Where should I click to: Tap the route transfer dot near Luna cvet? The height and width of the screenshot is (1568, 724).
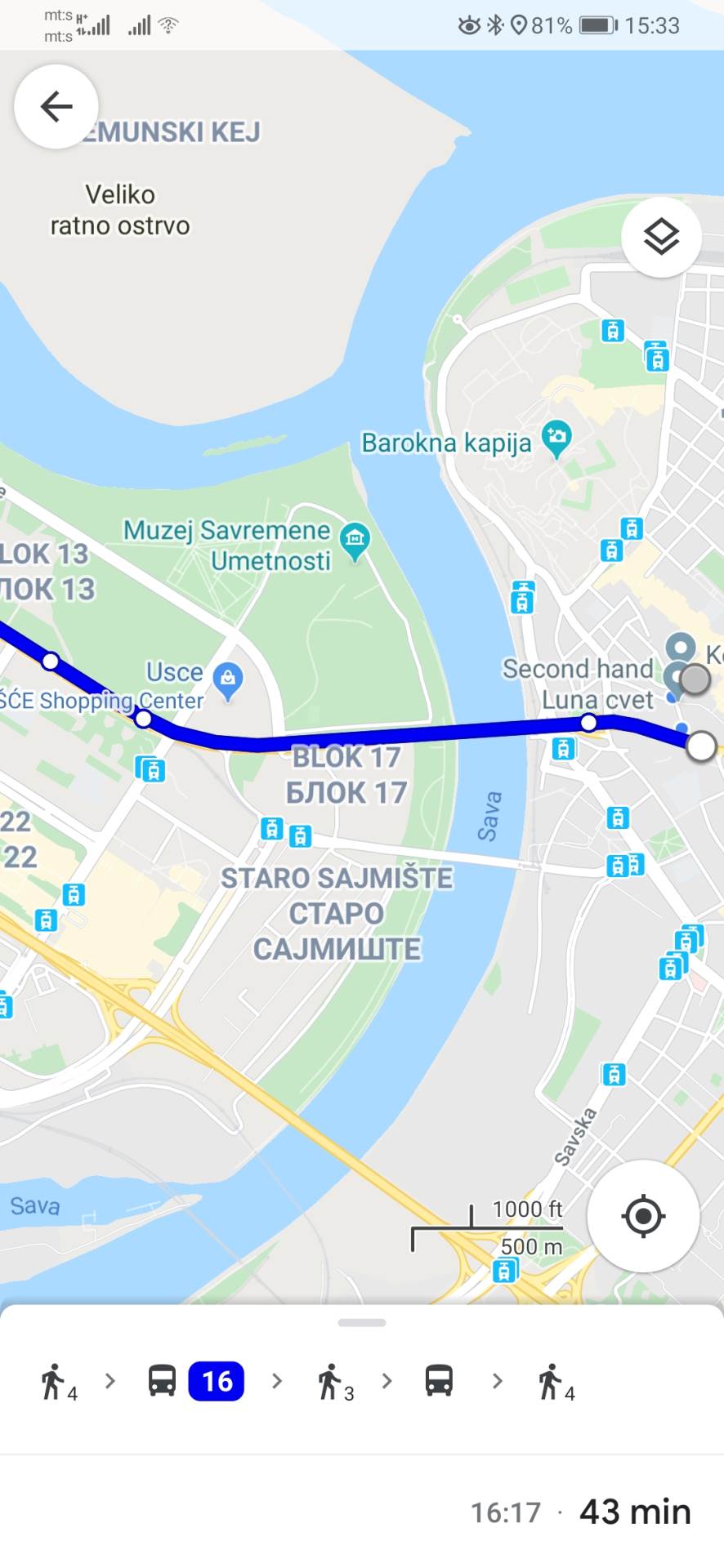click(588, 722)
